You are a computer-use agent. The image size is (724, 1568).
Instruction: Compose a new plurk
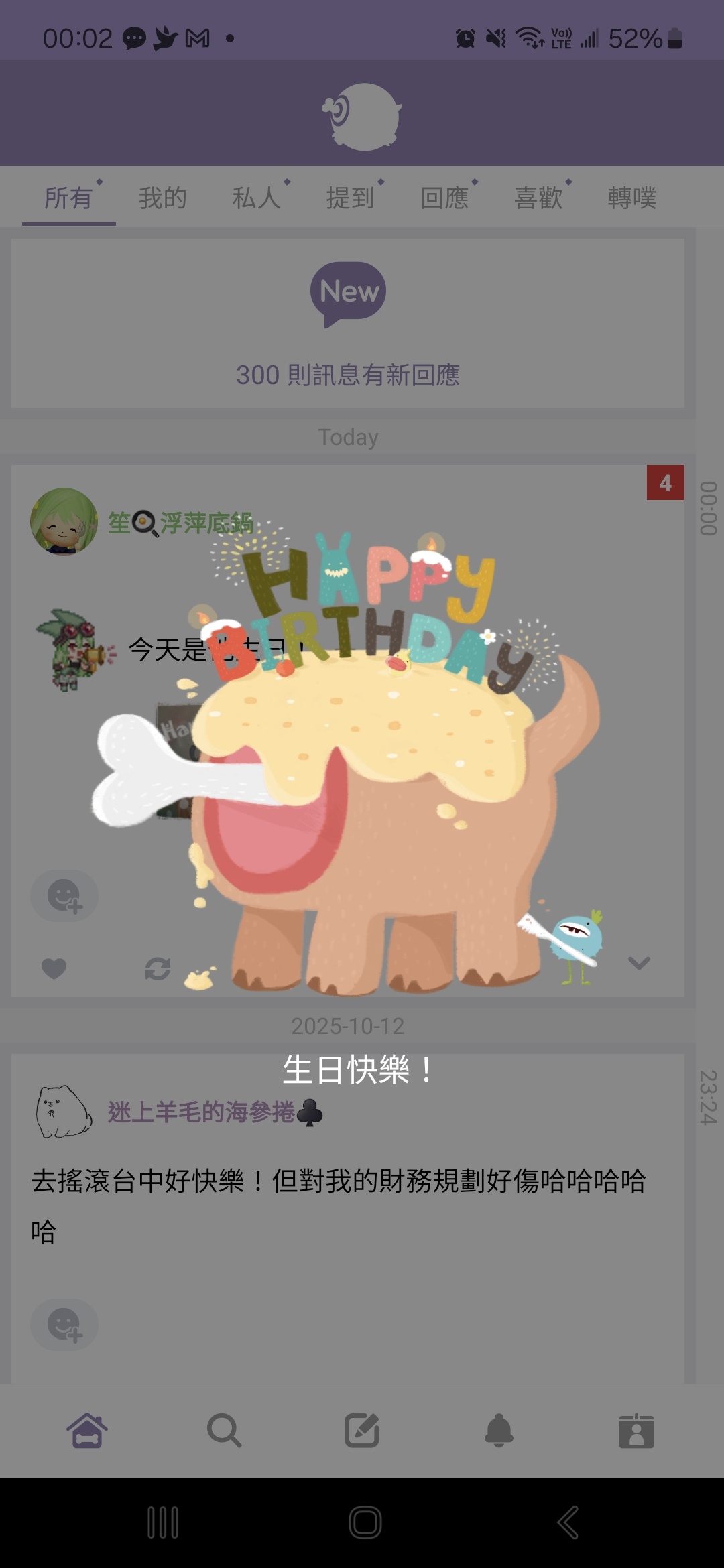coord(362,1431)
